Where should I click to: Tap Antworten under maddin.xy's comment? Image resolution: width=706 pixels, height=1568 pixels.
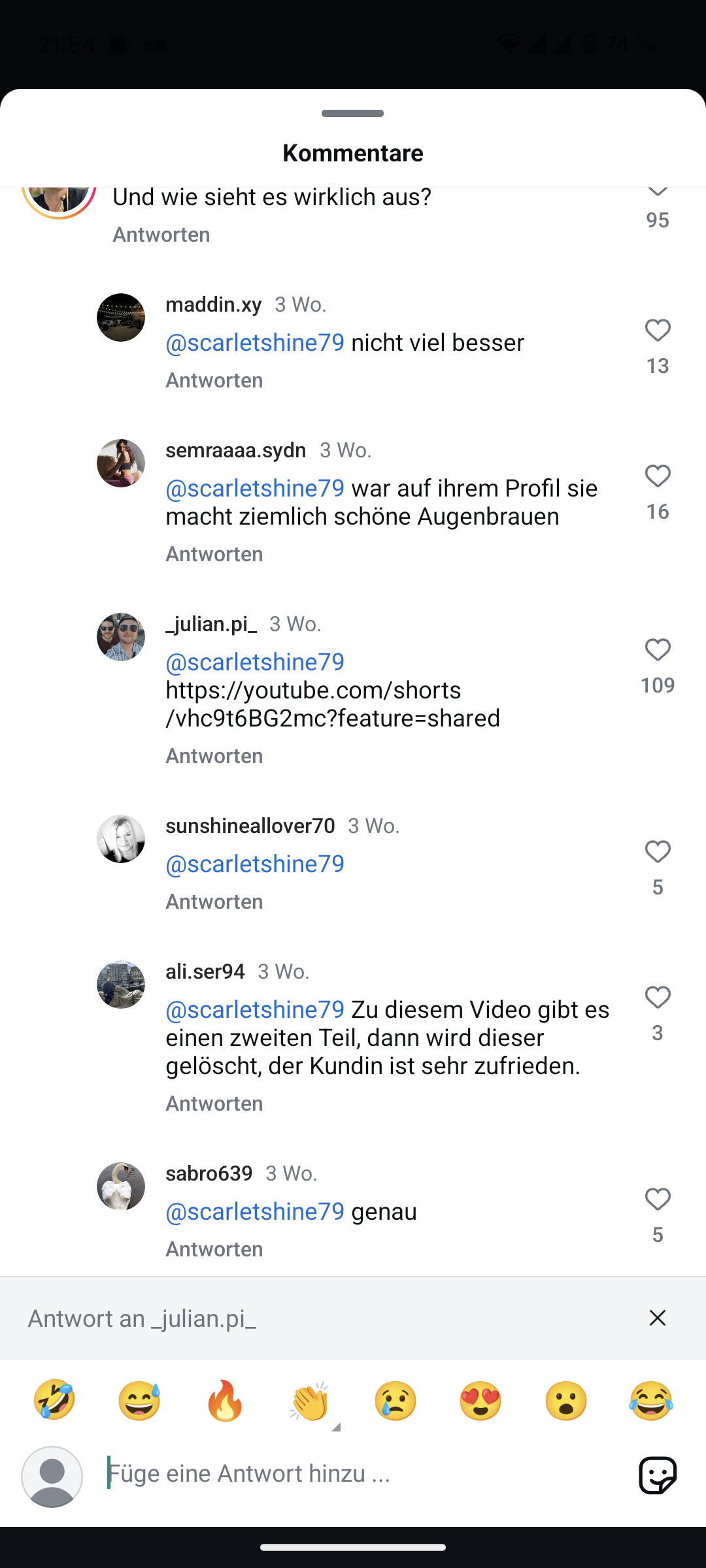click(x=214, y=380)
